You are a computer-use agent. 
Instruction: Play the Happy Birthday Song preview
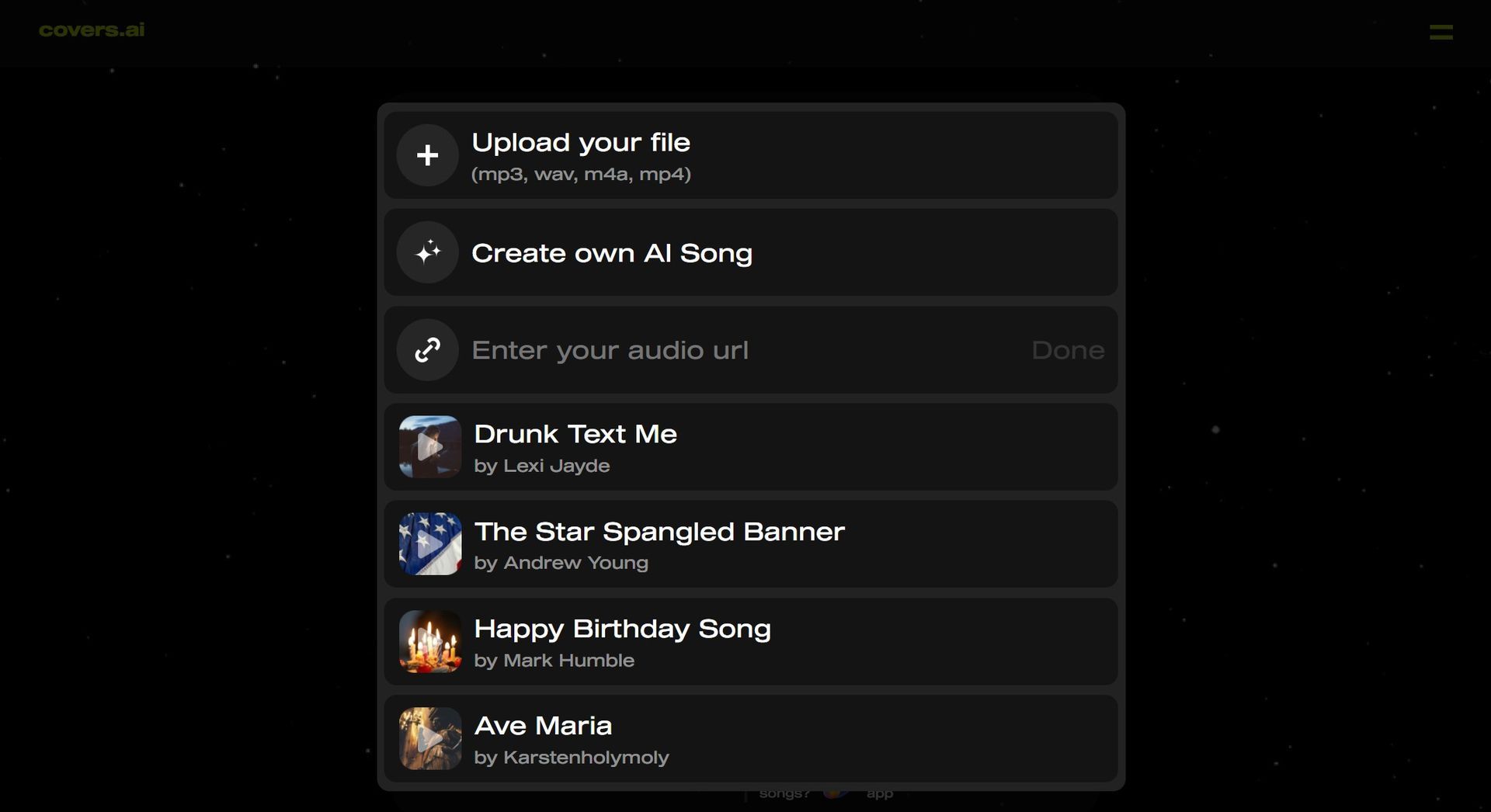point(429,642)
